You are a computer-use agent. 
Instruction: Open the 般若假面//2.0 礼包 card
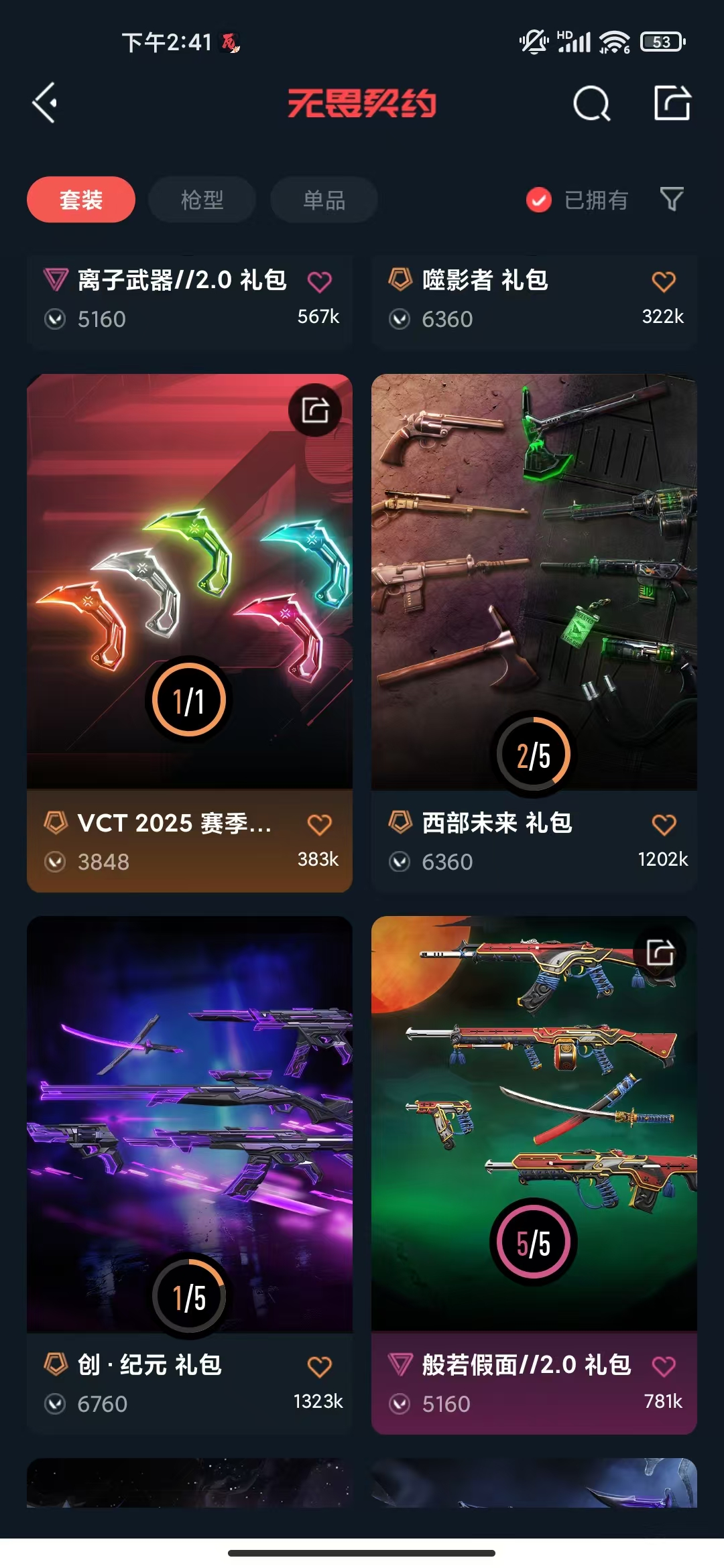534,1175
